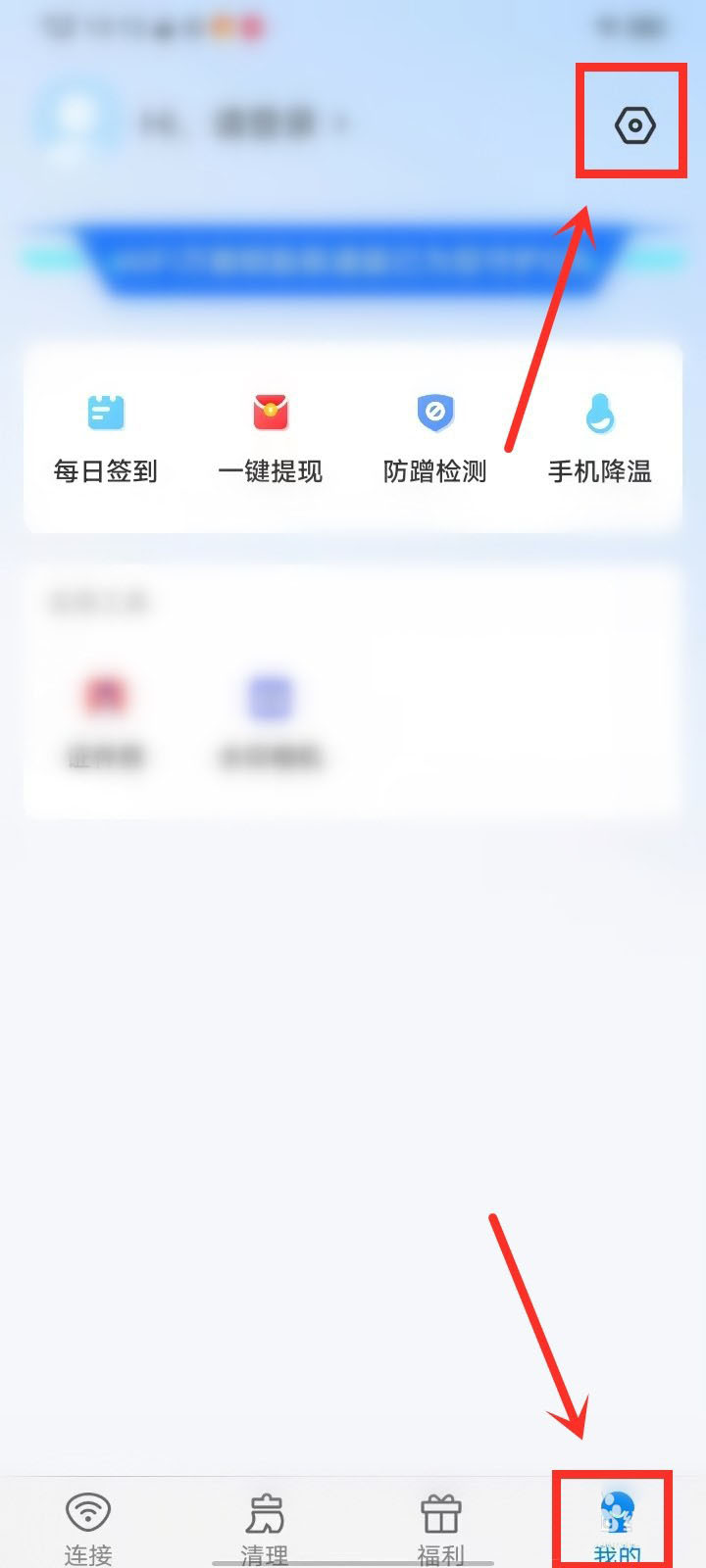Screen dimensions: 706x1568
Task: Tap the 一键提现 red envelope withdrawal icon
Action: [x=269, y=413]
